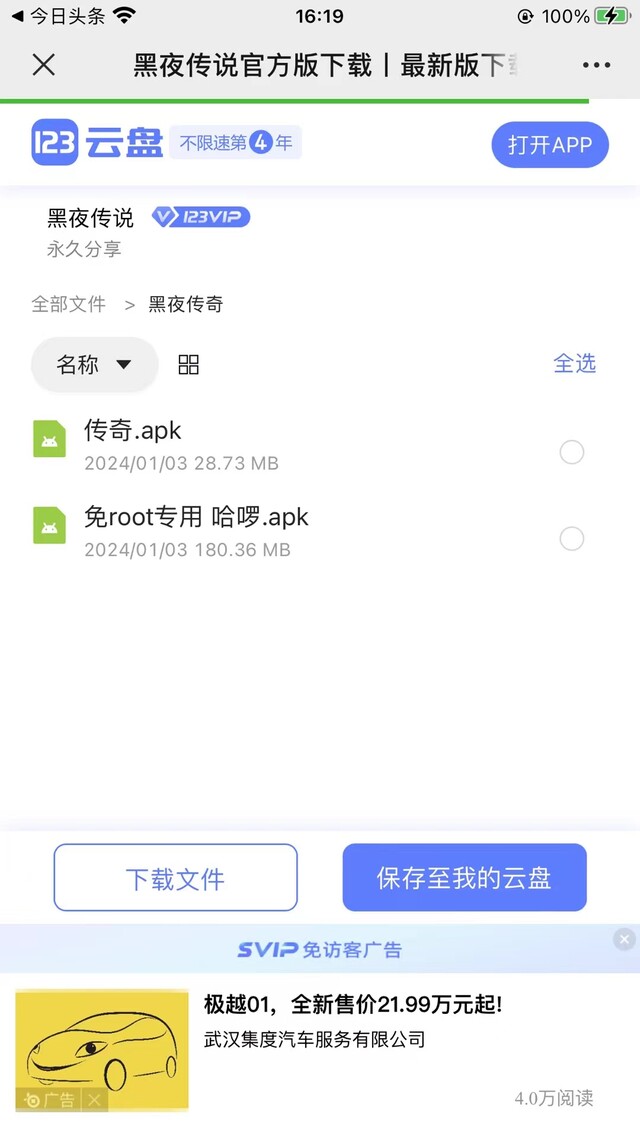Tap 保存至我的云盘 button

465,877
